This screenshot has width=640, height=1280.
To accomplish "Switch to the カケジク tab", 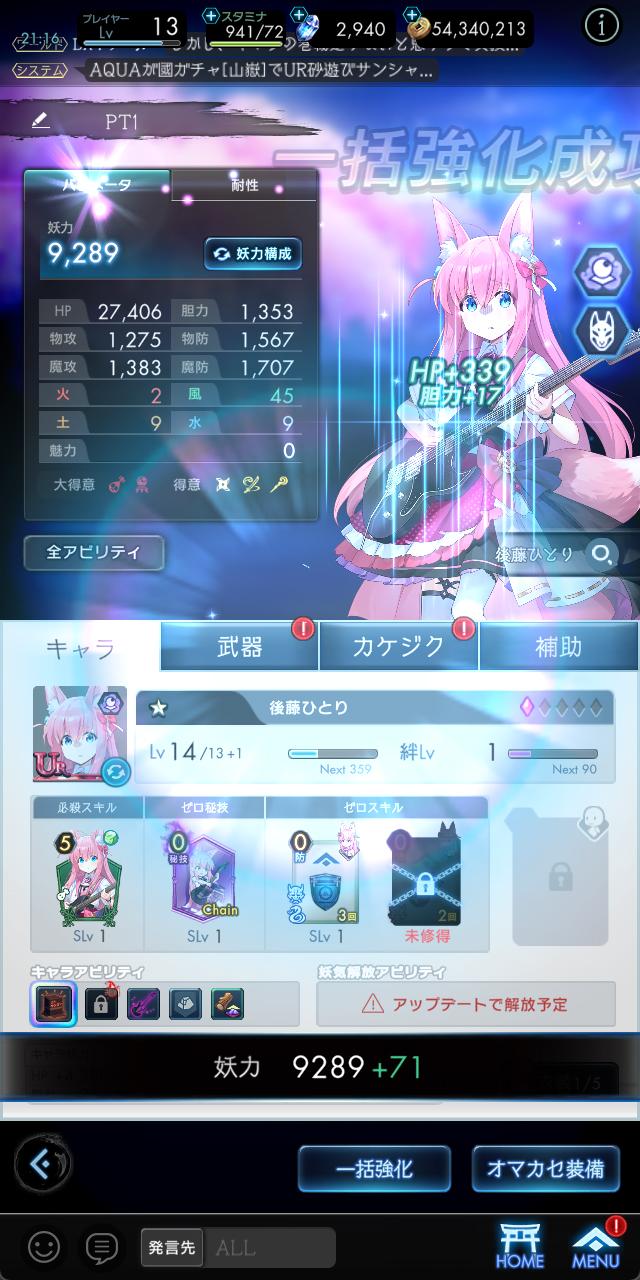I will click(x=398, y=646).
